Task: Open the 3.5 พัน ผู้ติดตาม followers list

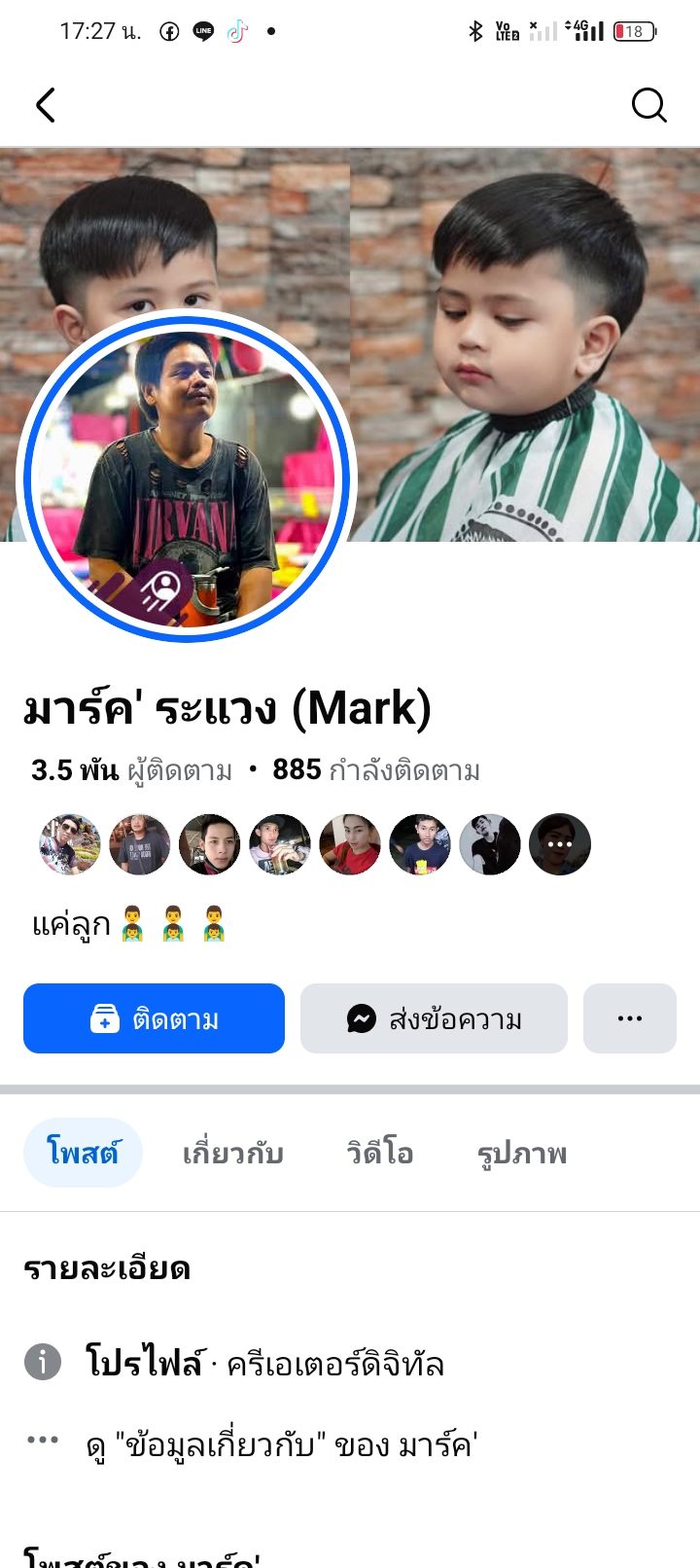Action: [131, 770]
